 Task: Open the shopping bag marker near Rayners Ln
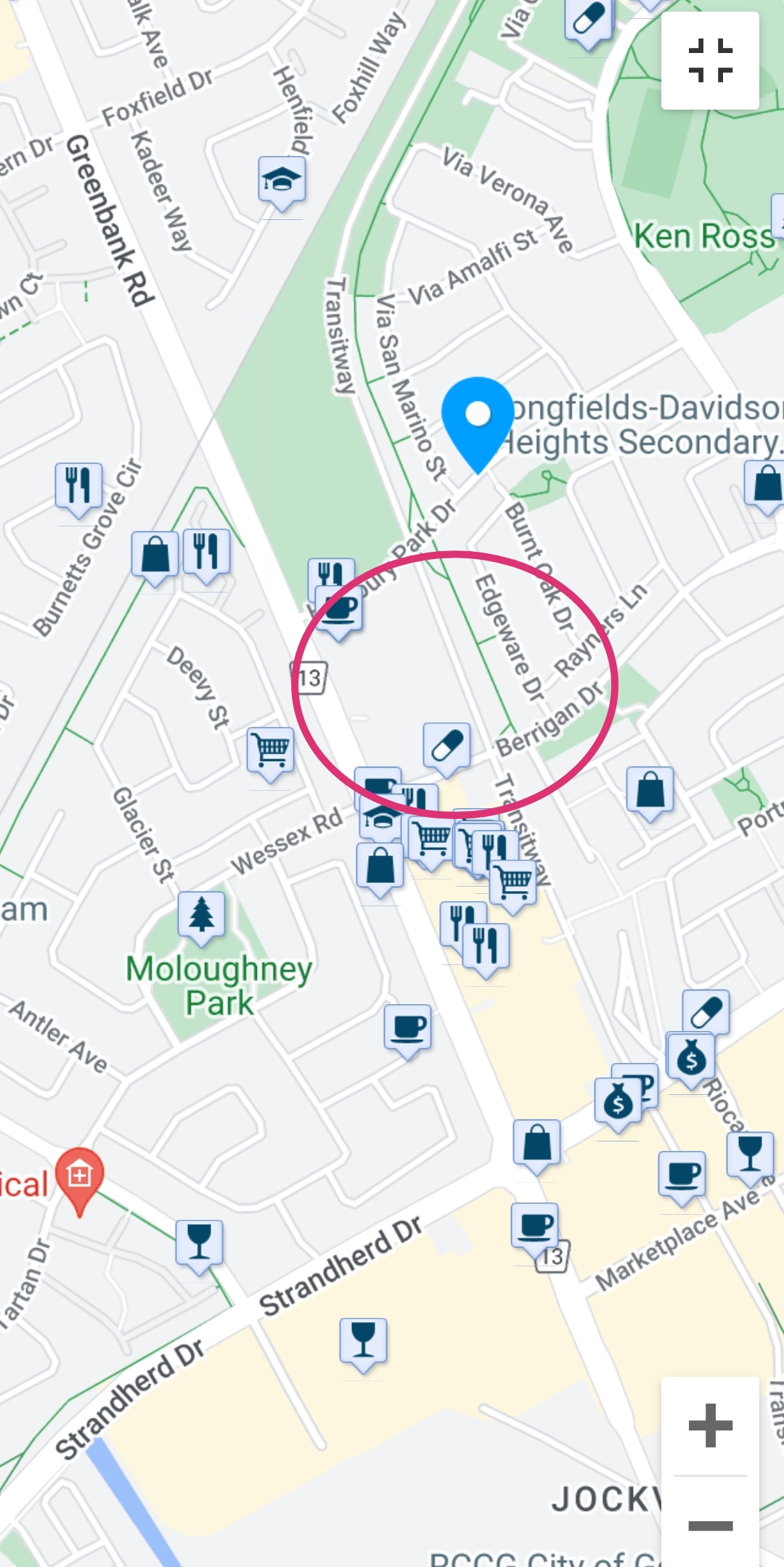tap(650, 791)
